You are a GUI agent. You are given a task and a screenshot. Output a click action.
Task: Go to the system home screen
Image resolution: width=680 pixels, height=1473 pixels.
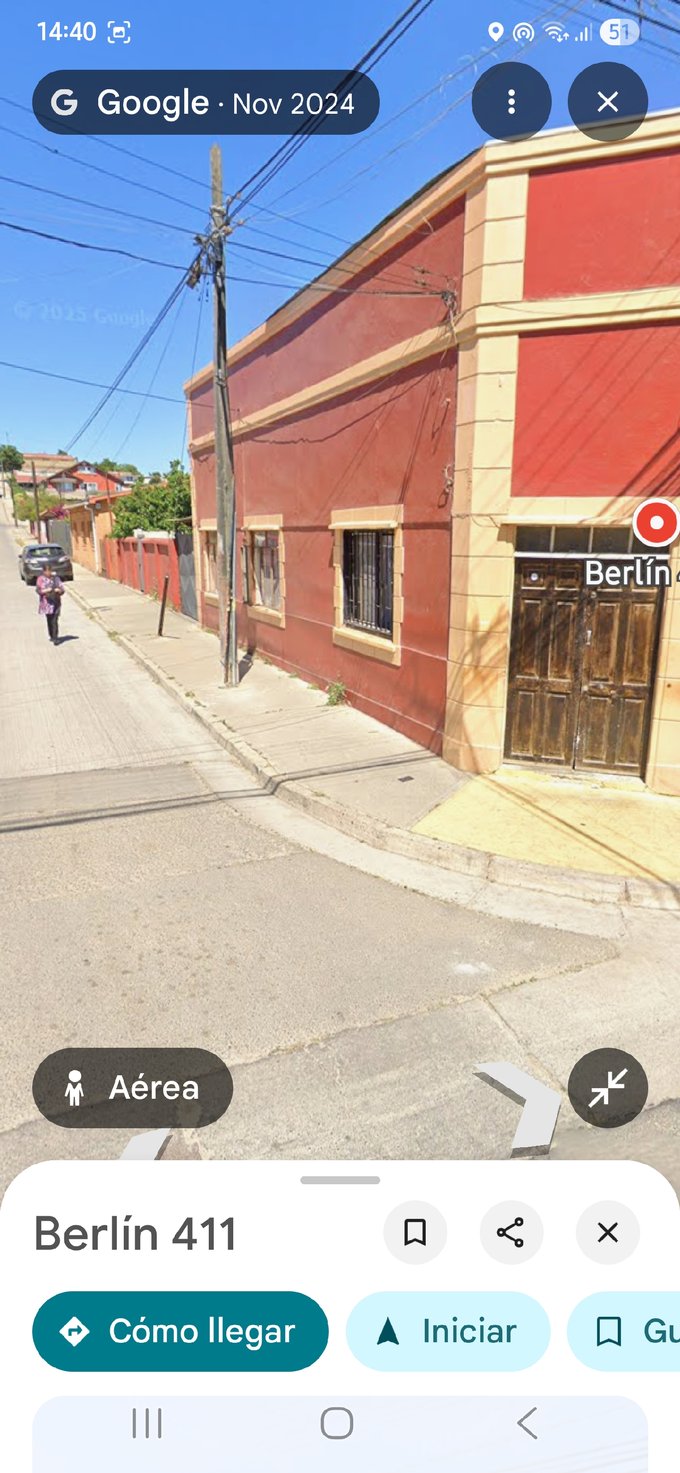click(337, 1423)
